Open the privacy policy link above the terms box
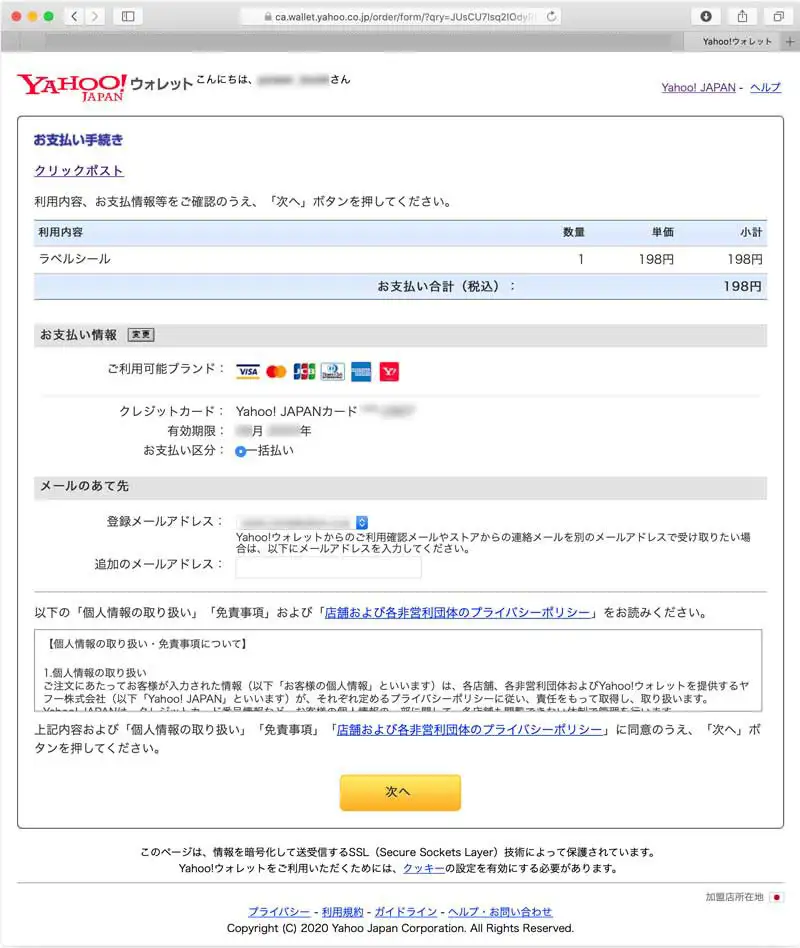 tap(457, 612)
